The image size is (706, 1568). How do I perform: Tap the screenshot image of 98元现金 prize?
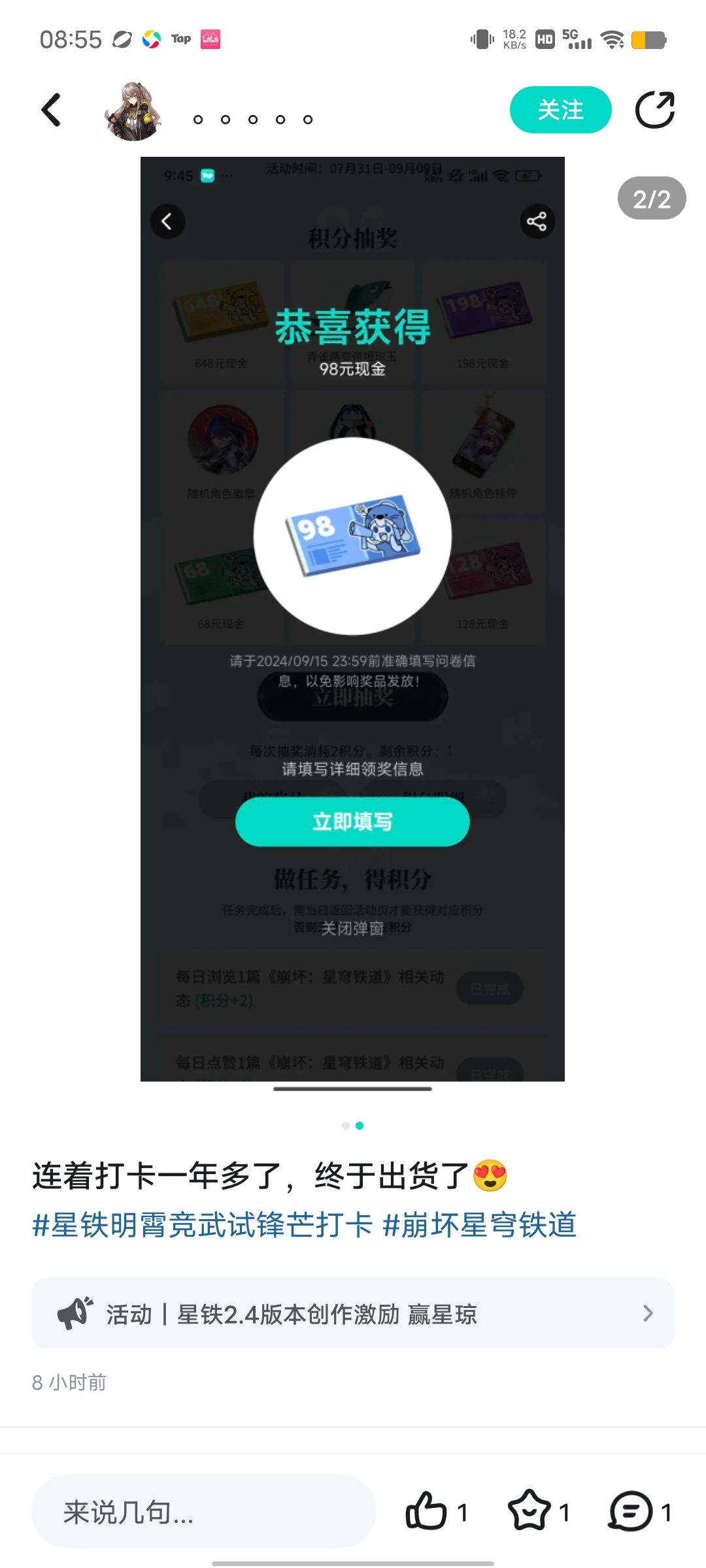[x=352, y=536]
